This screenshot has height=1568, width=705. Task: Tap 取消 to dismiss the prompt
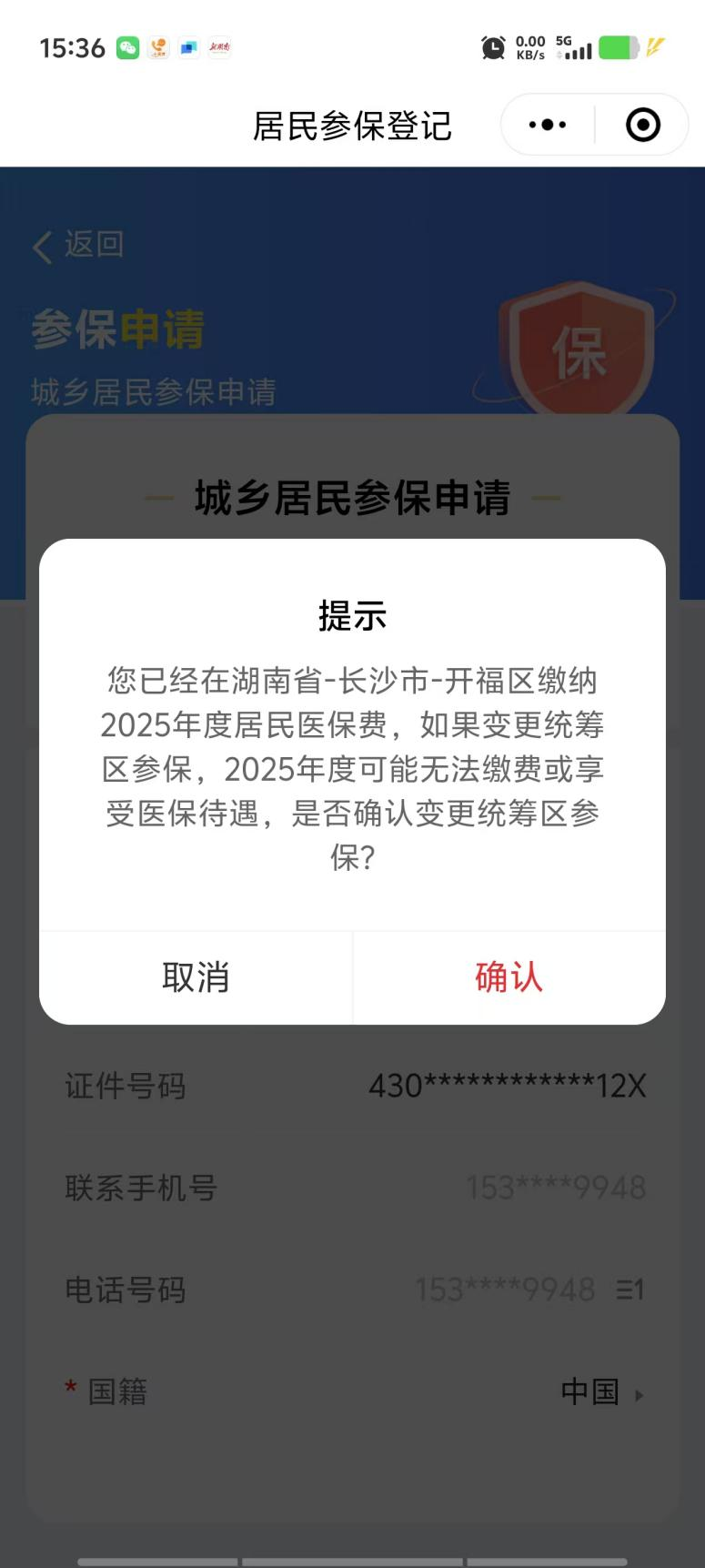coord(196,977)
